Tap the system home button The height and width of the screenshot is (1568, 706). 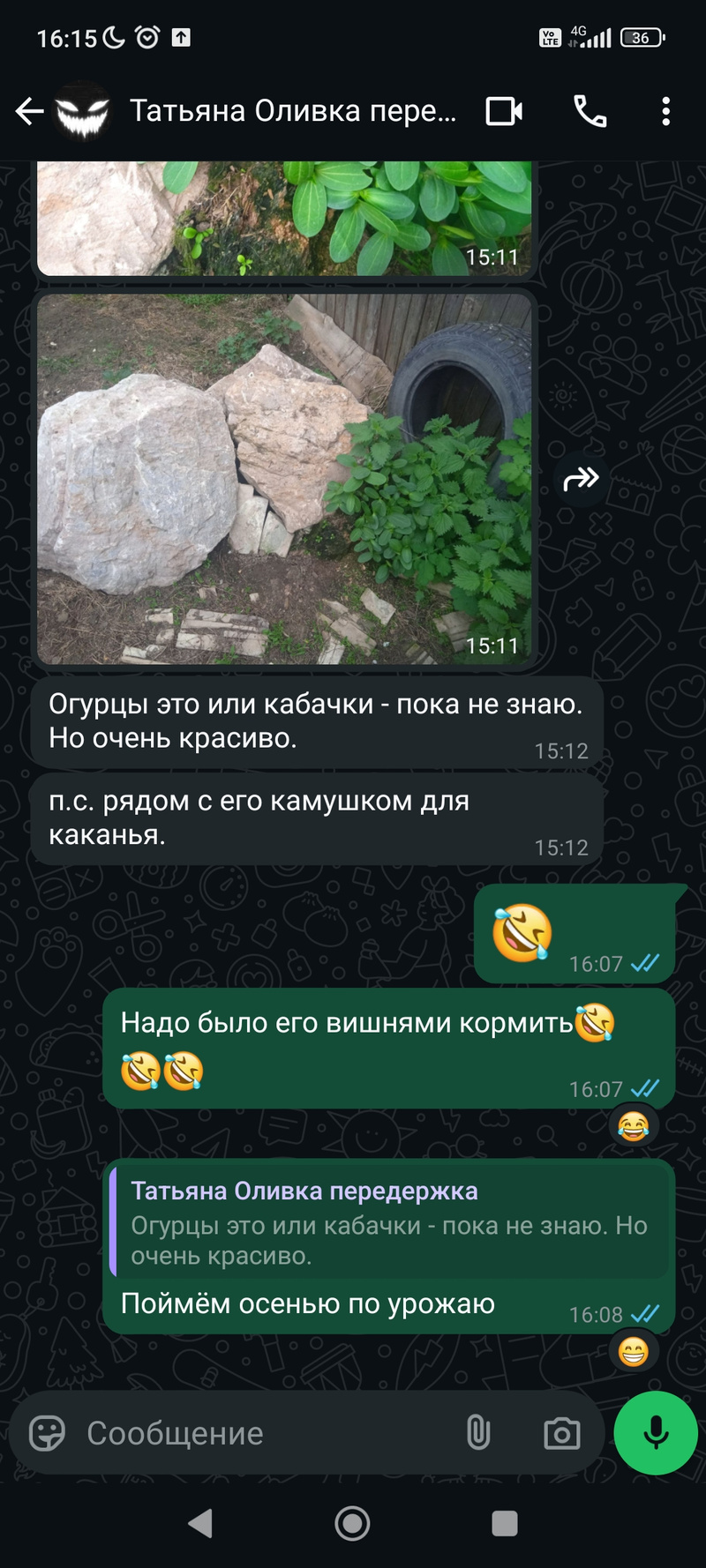352,1523
